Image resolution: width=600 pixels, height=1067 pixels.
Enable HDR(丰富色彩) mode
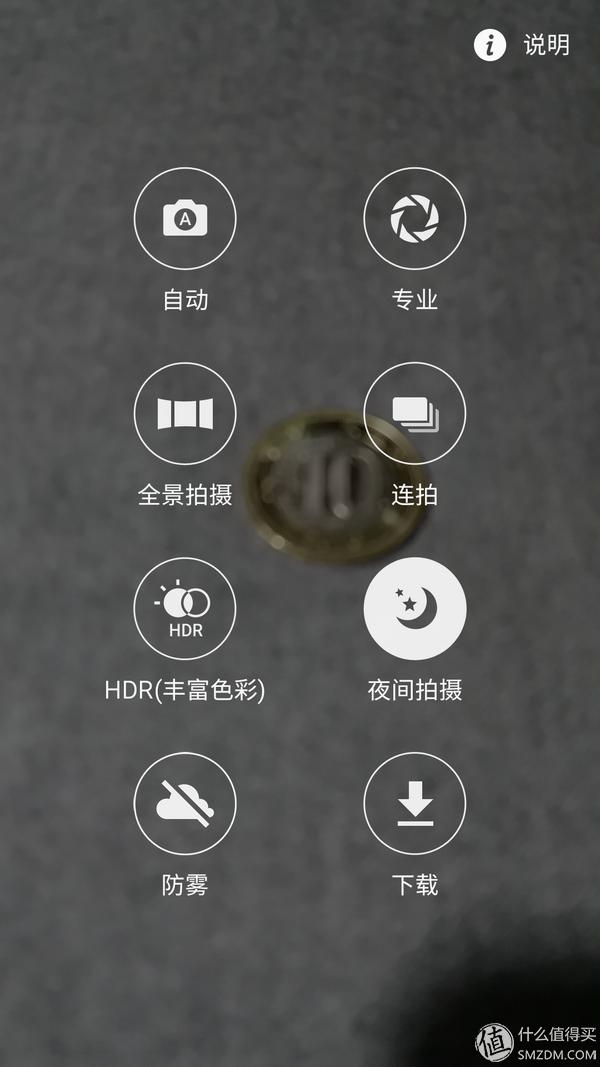point(185,609)
